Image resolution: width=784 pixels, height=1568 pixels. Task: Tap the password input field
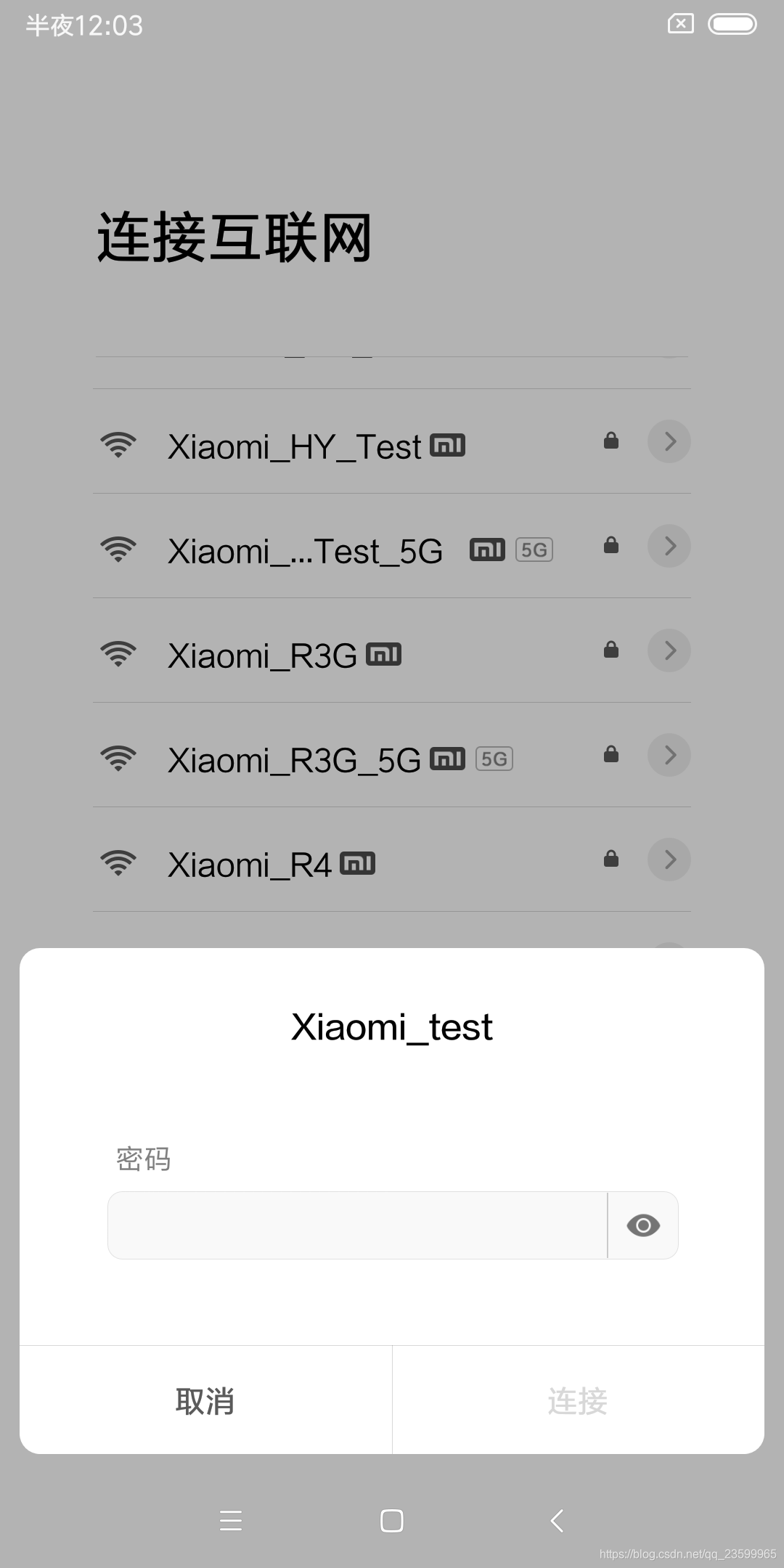[357, 1225]
